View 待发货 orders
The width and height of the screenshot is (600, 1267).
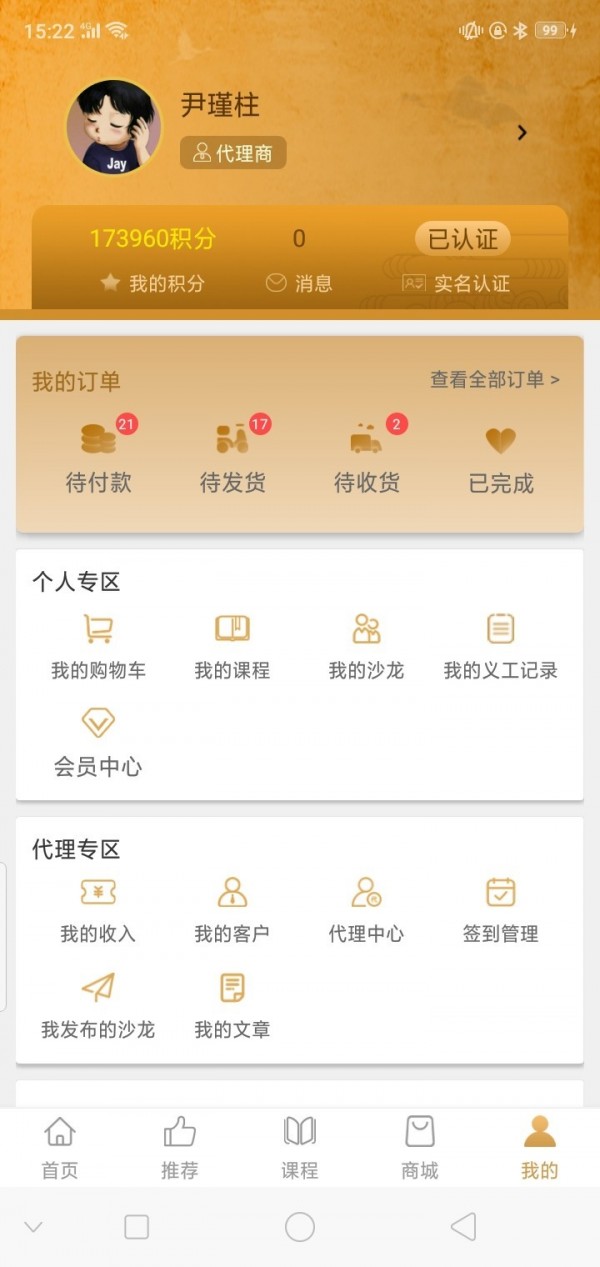pyautogui.click(x=232, y=456)
